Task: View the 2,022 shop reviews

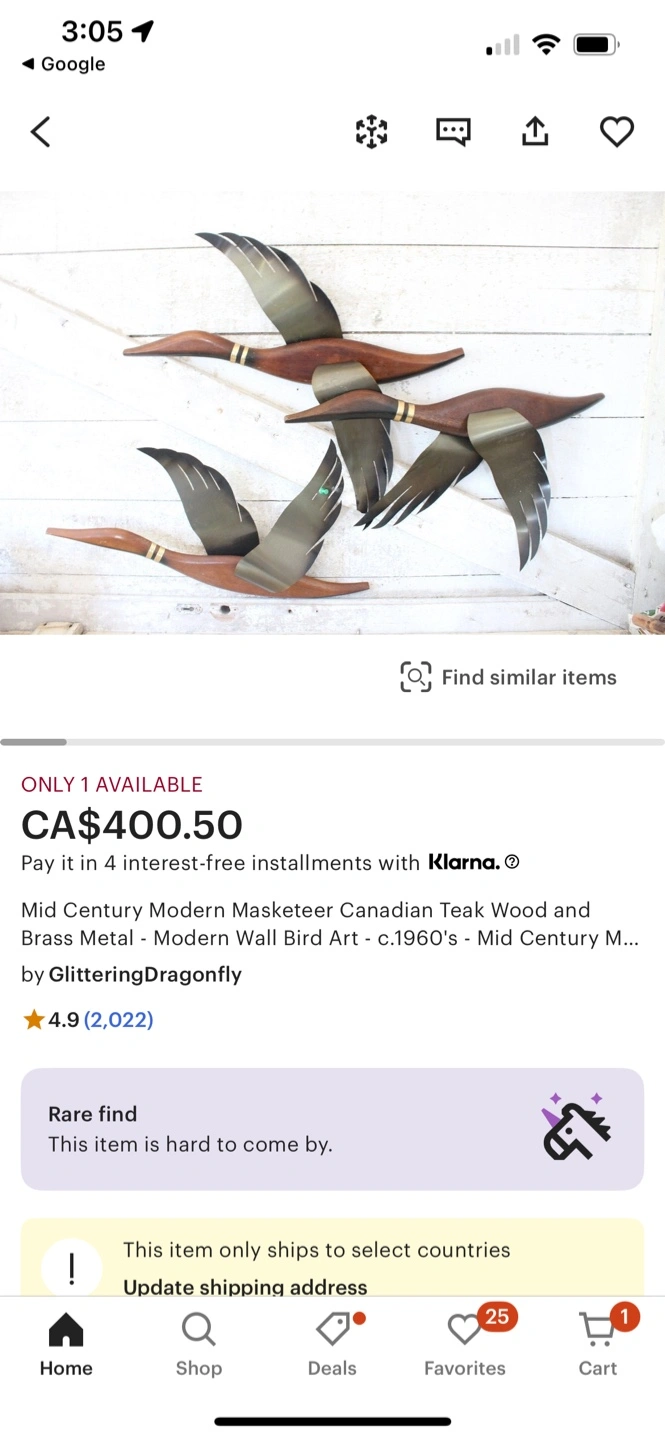Action: point(118,1020)
